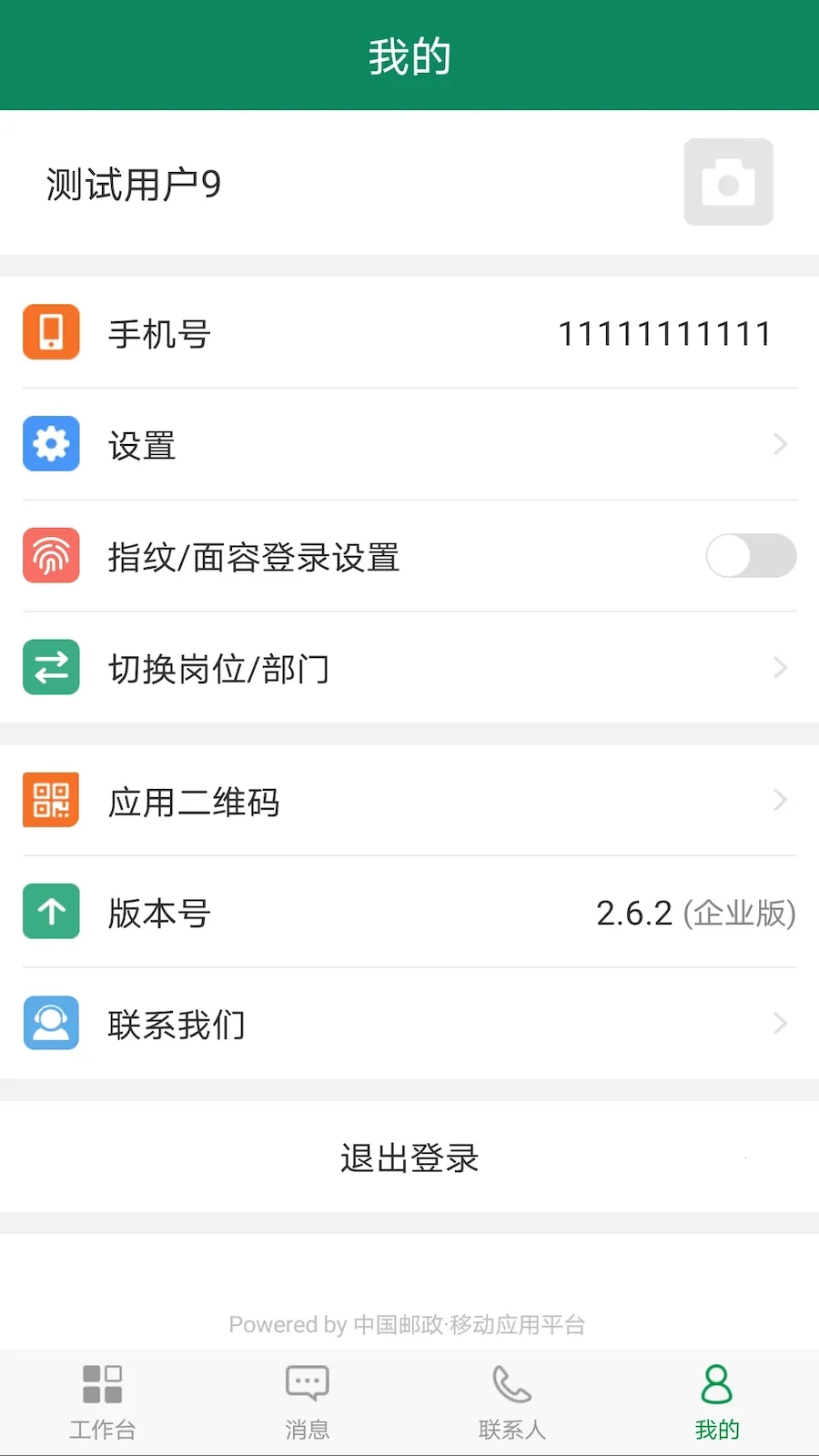
Task: Enable 指纹/面容登录设置 switch
Action: 750,556
